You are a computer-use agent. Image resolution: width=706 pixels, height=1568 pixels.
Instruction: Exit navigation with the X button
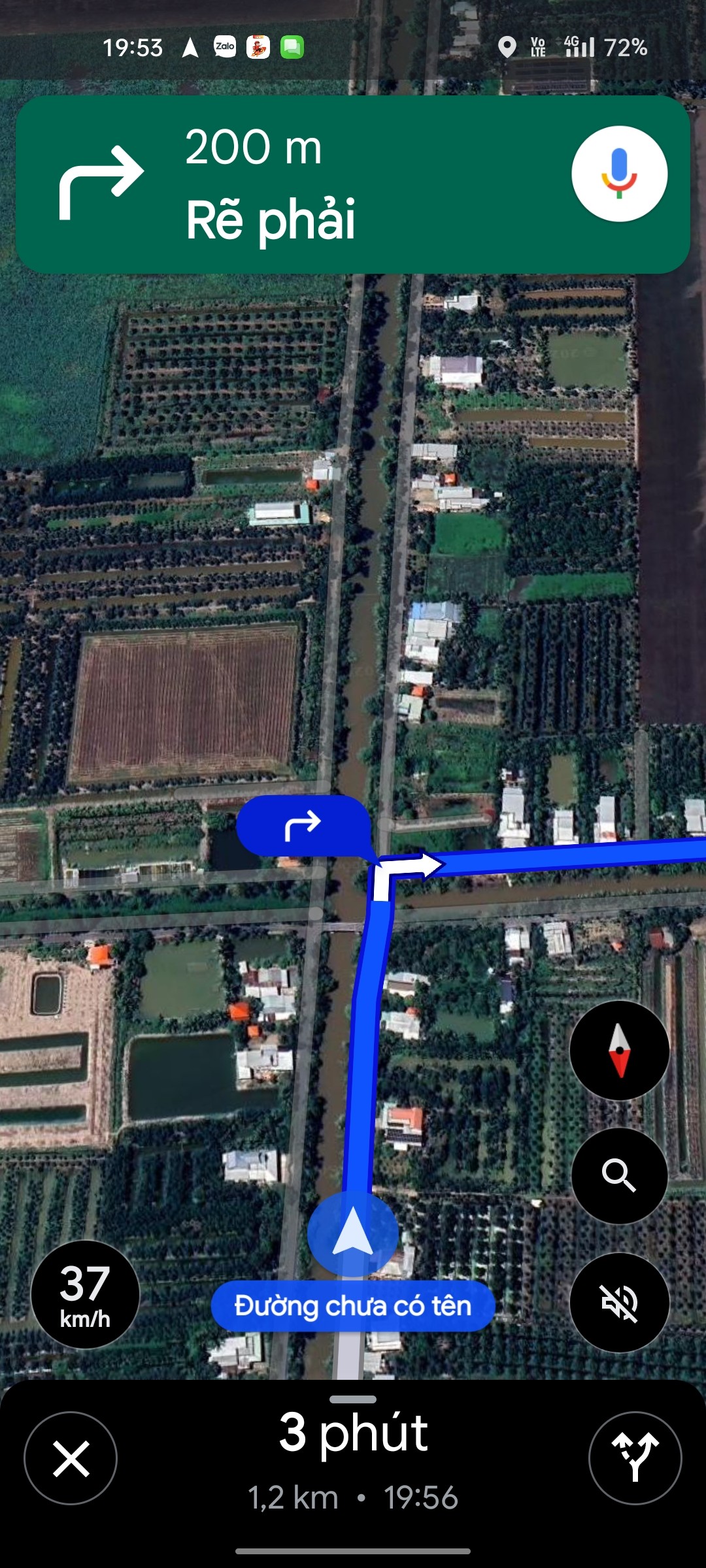[x=71, y=1458]
